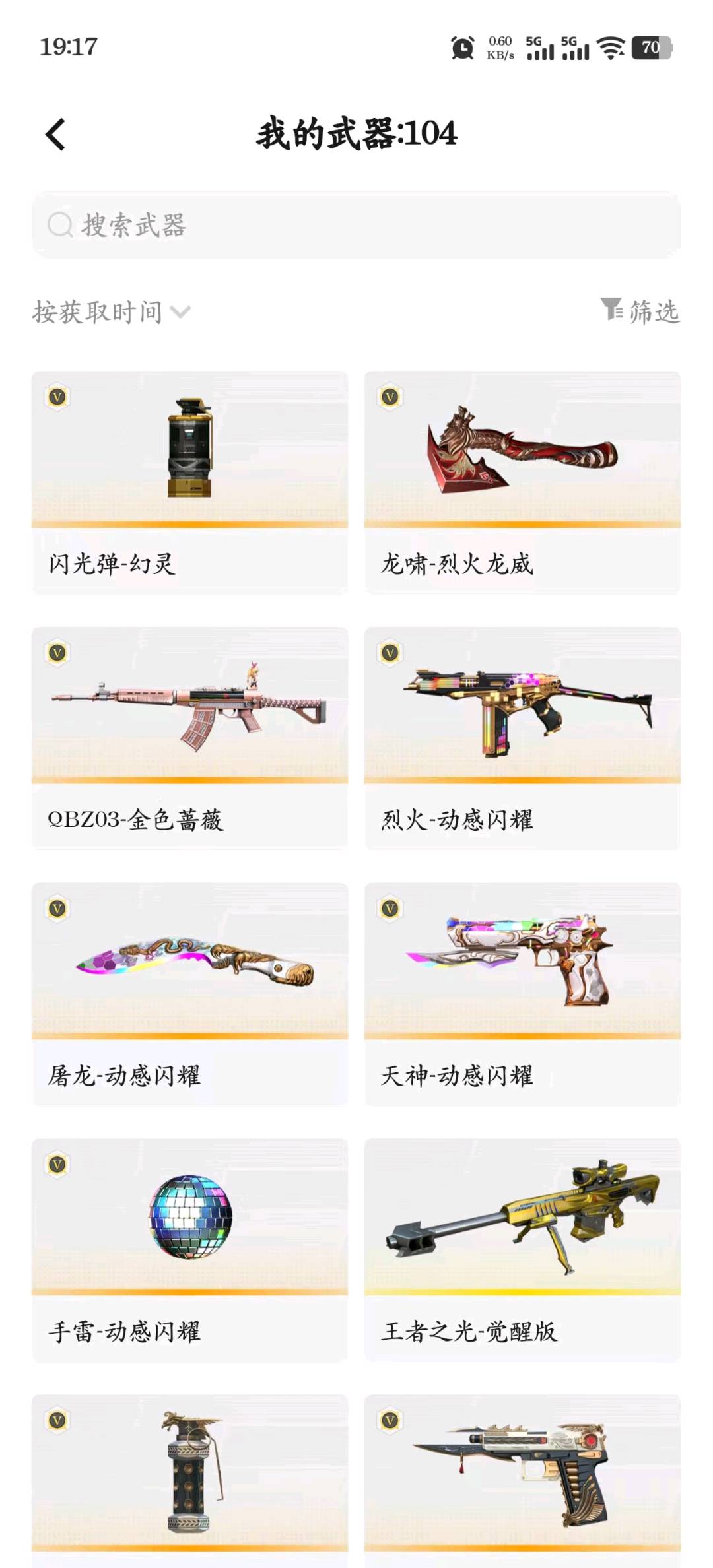Open the 王者之光-觉醒版 sniper card
This screenshot has width=713, height=1568.
tap(522, 1250)
